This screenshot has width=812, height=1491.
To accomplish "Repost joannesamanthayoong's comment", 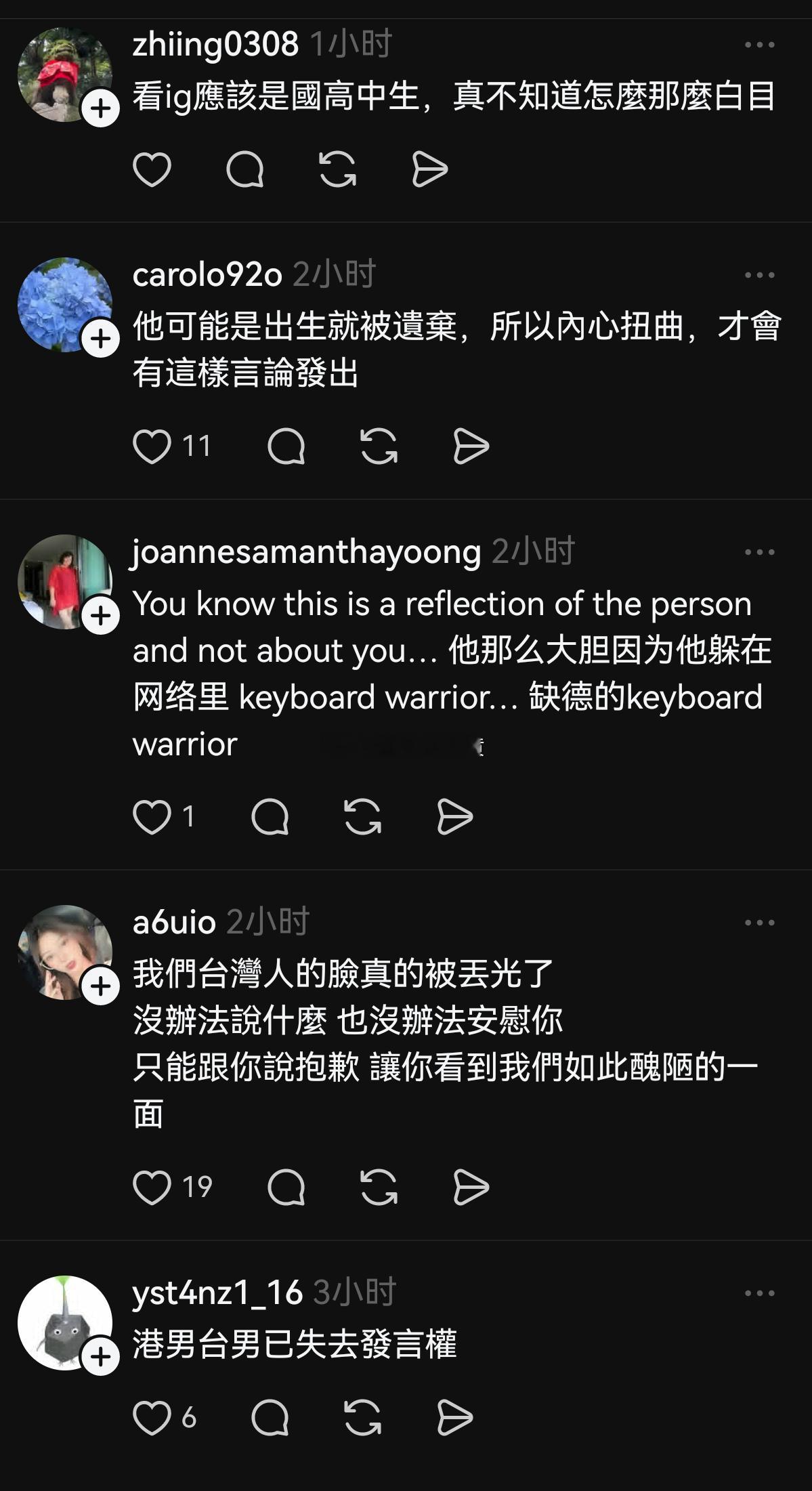I will [x=366, y=818].
